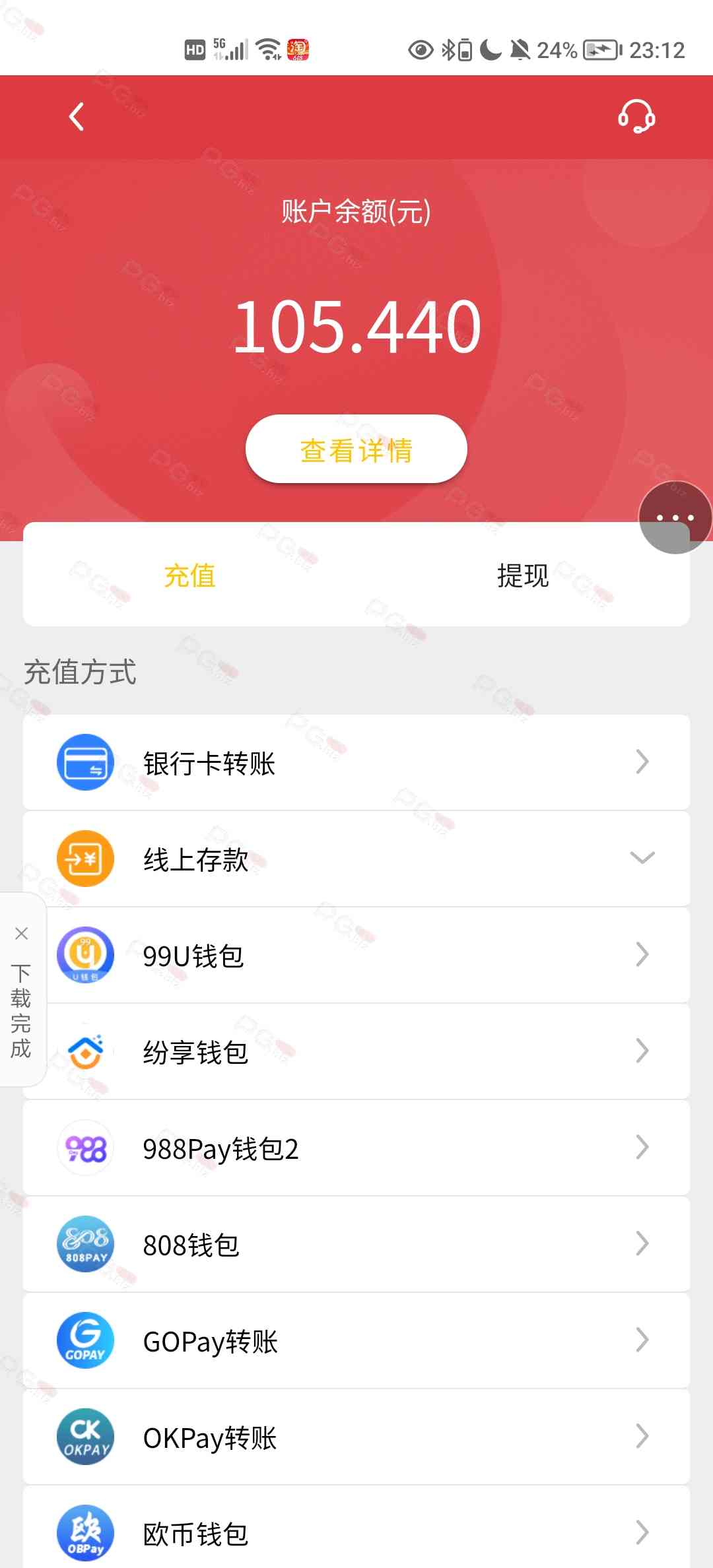Select the 充值 tab

click(x=190, y=575)
